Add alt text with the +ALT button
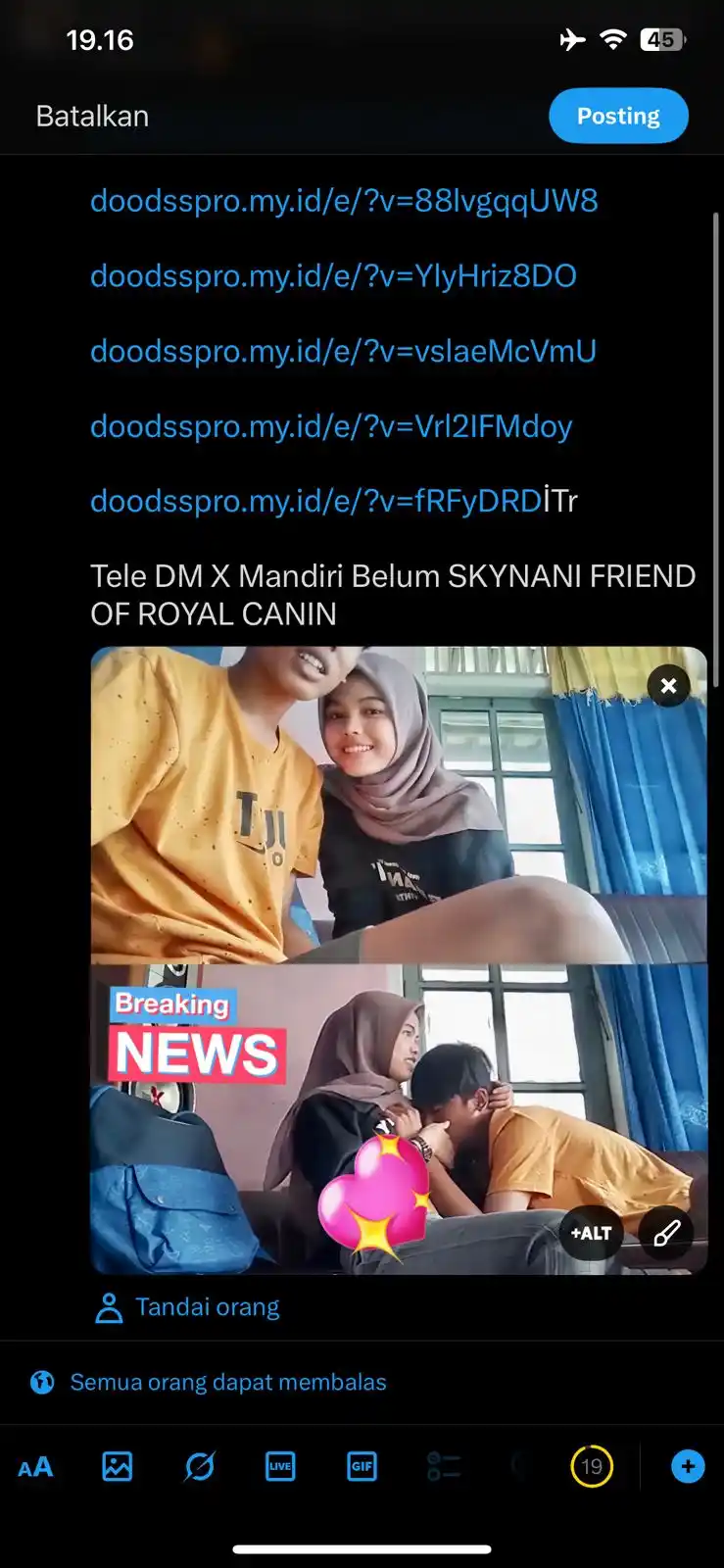The width and height of the screenshot is (724, 1568). 591,1233
